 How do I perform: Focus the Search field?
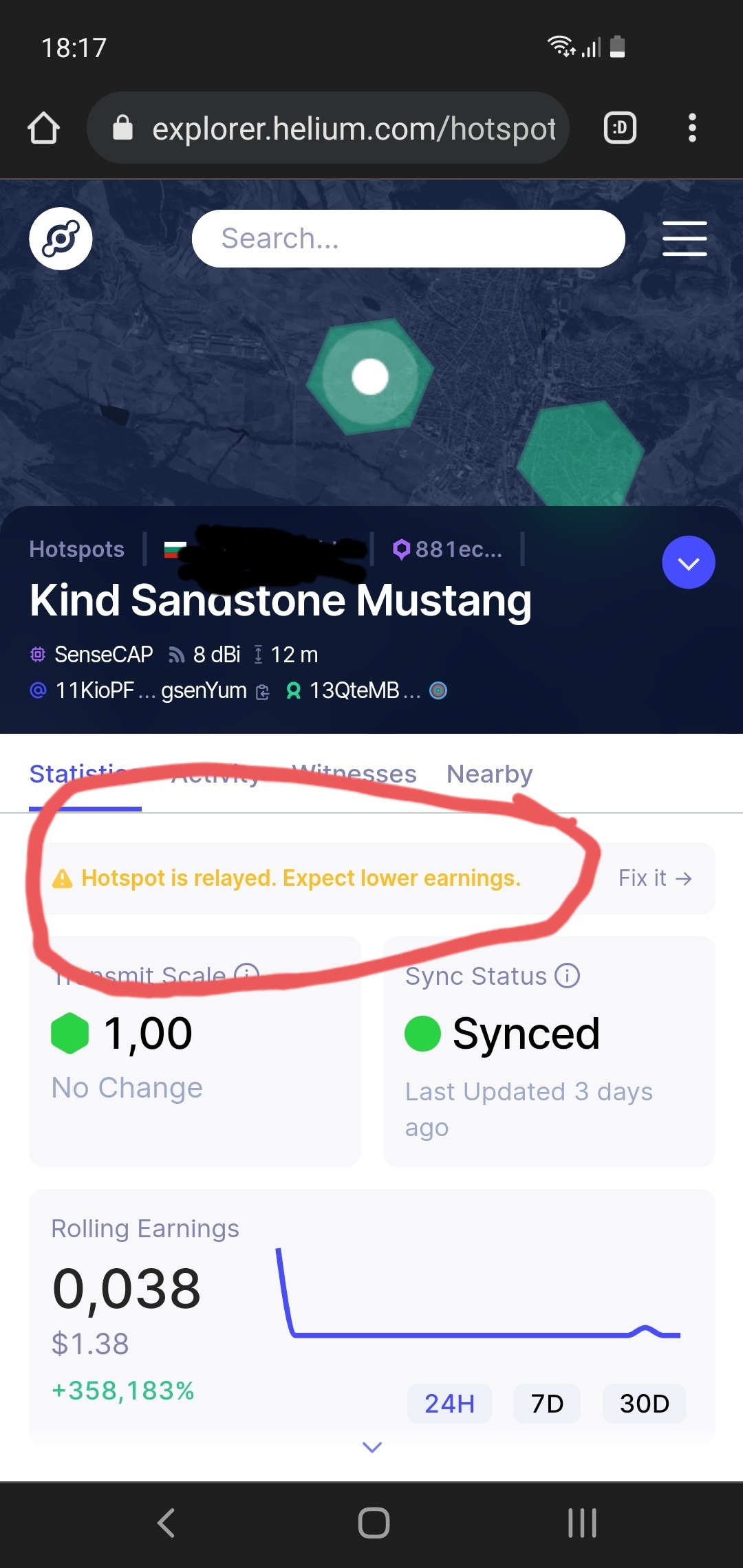click(408, 239)
